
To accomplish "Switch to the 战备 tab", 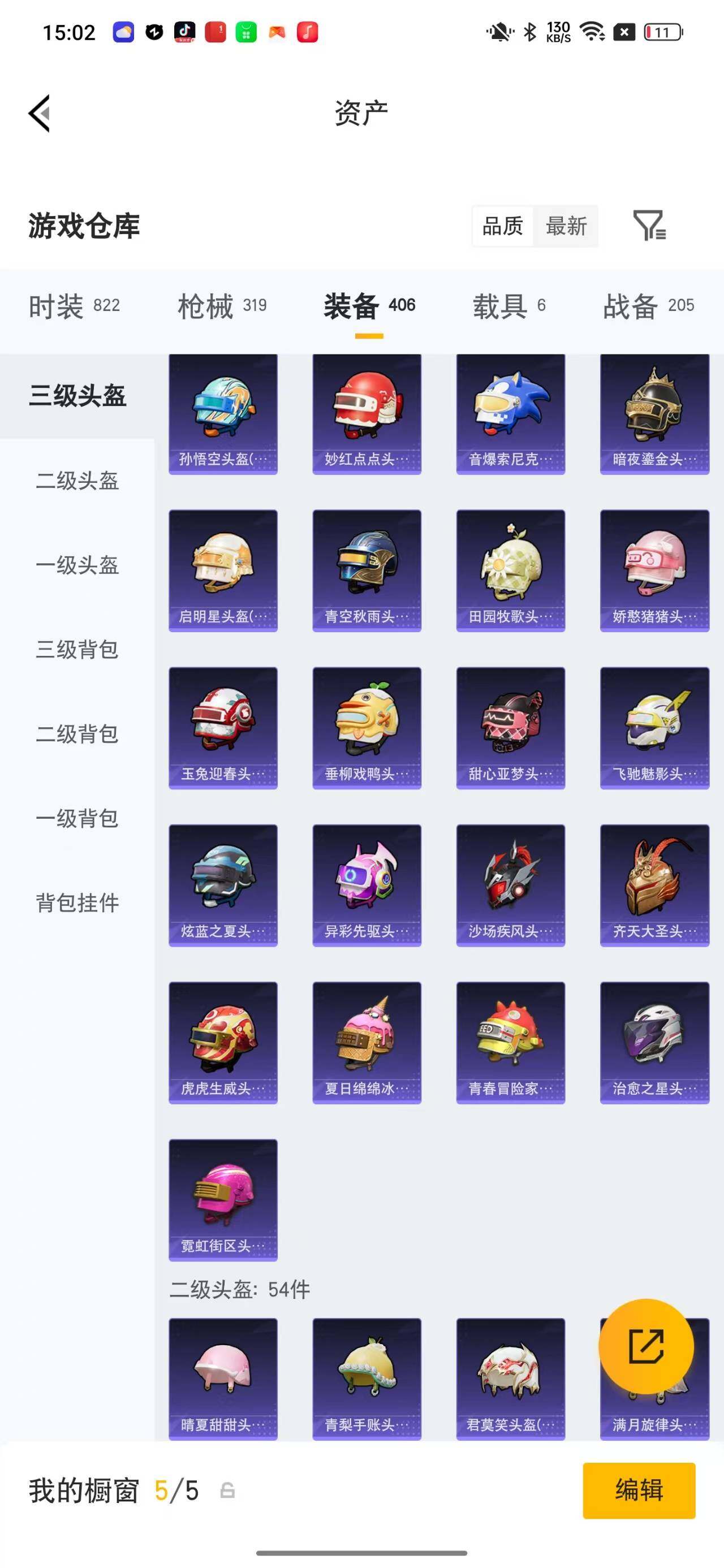I will point(649,306).
